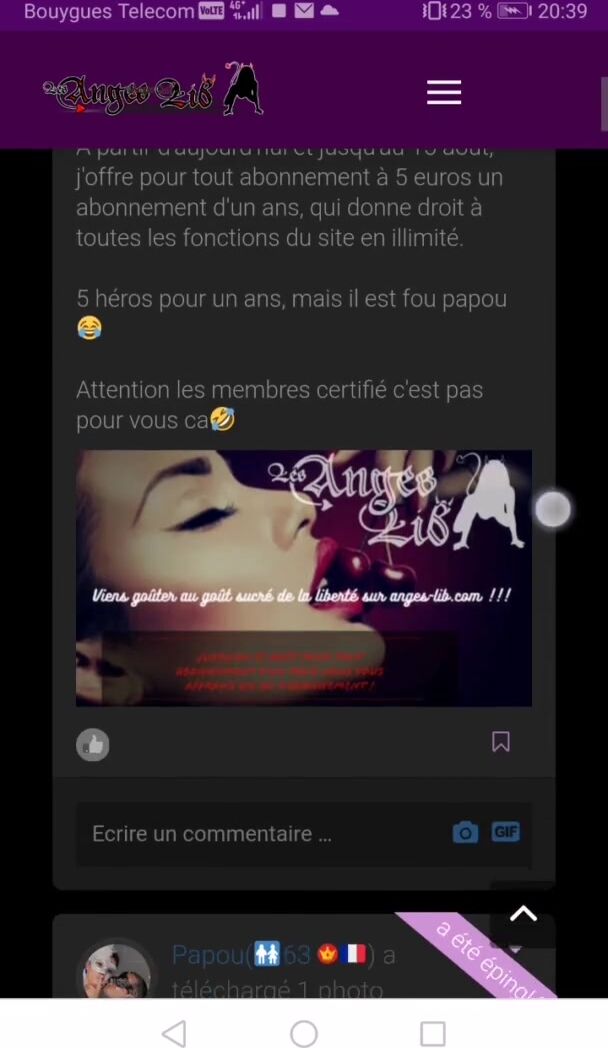Image resolution: width=608 pixels, height=1048 pixels.
Task: Go to the phone home screen
Action: point(304,1033)
